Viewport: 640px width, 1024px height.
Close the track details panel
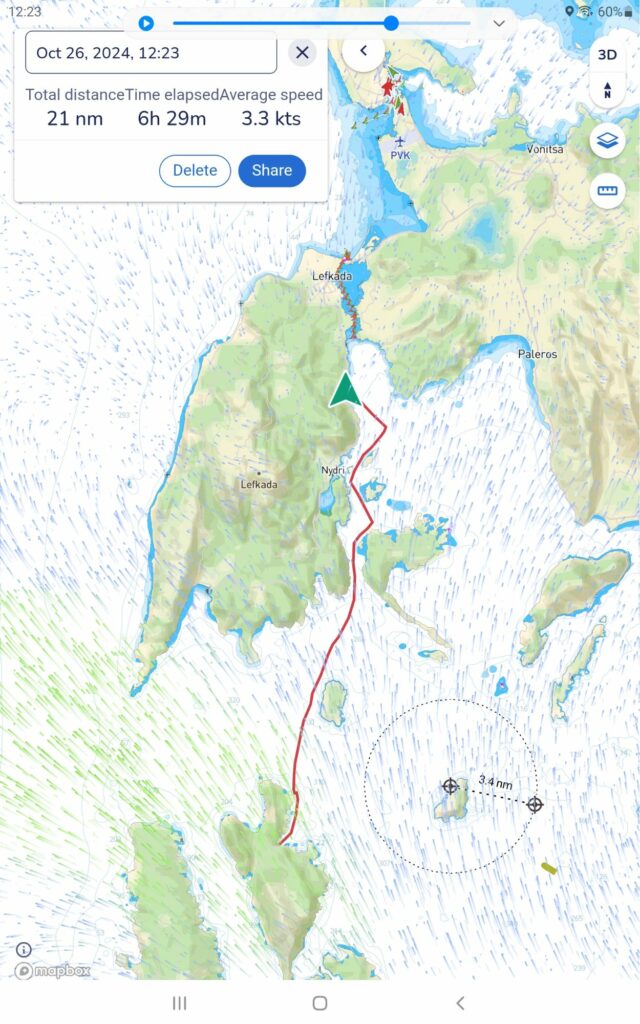(302, 53)
